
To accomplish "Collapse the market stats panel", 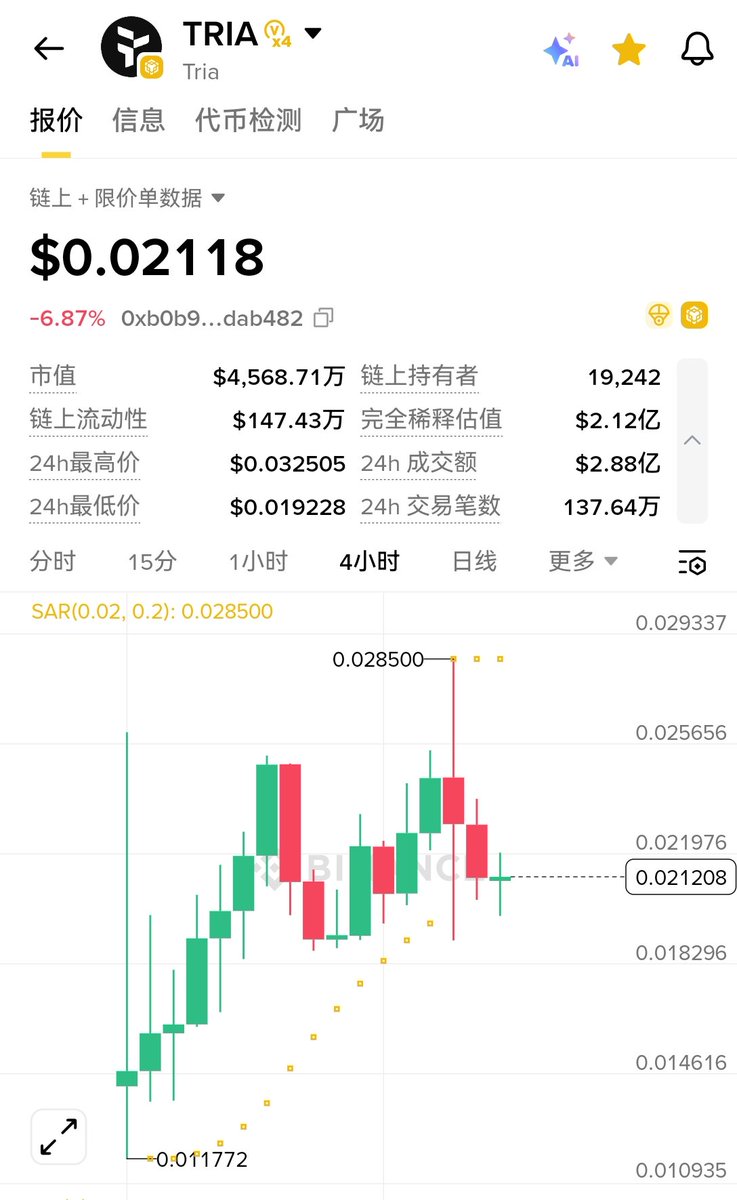I will (x=692, y=440).
